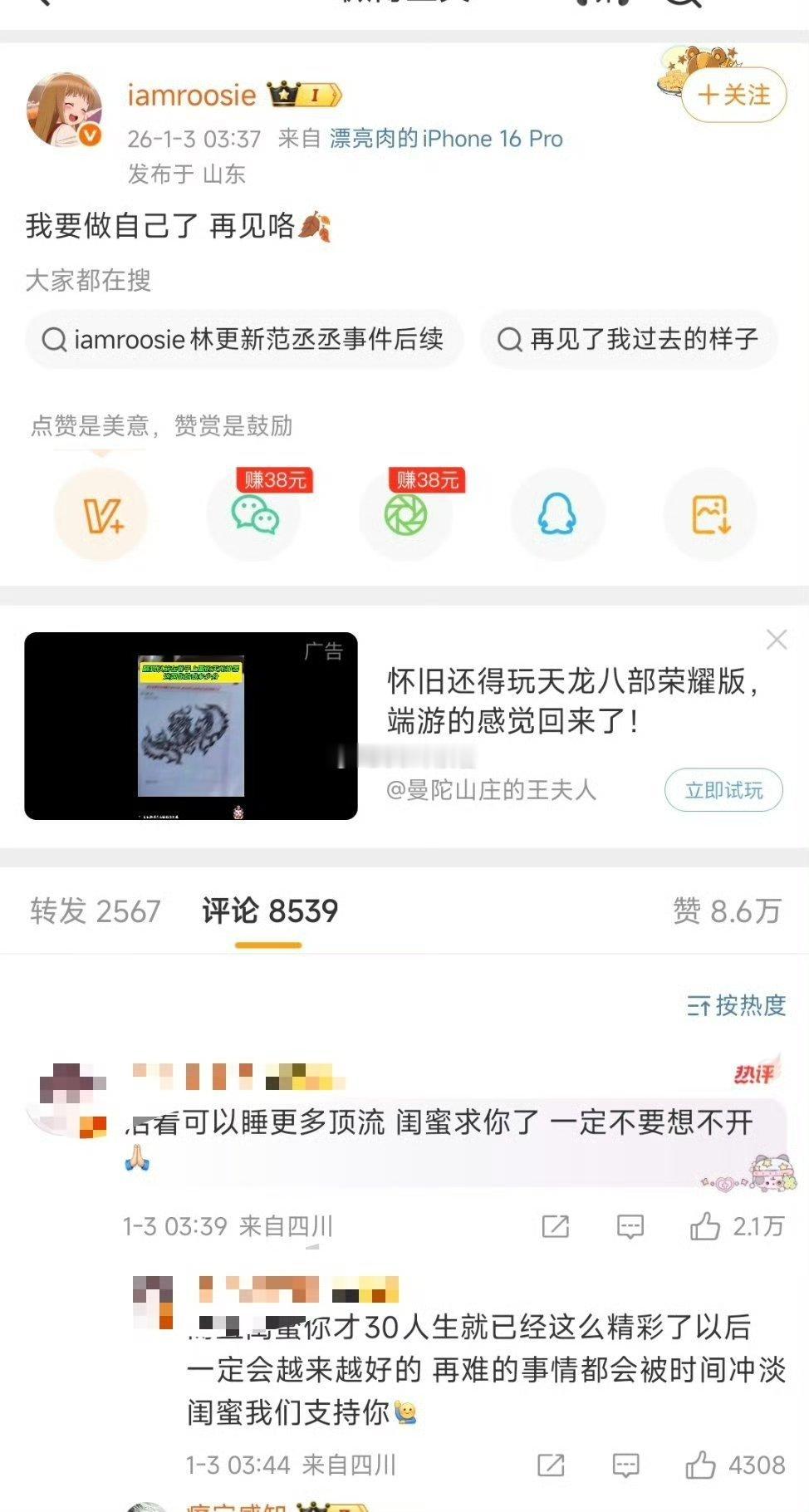
Task: Share the post to WeChat Moments
Action: [406, 515]
